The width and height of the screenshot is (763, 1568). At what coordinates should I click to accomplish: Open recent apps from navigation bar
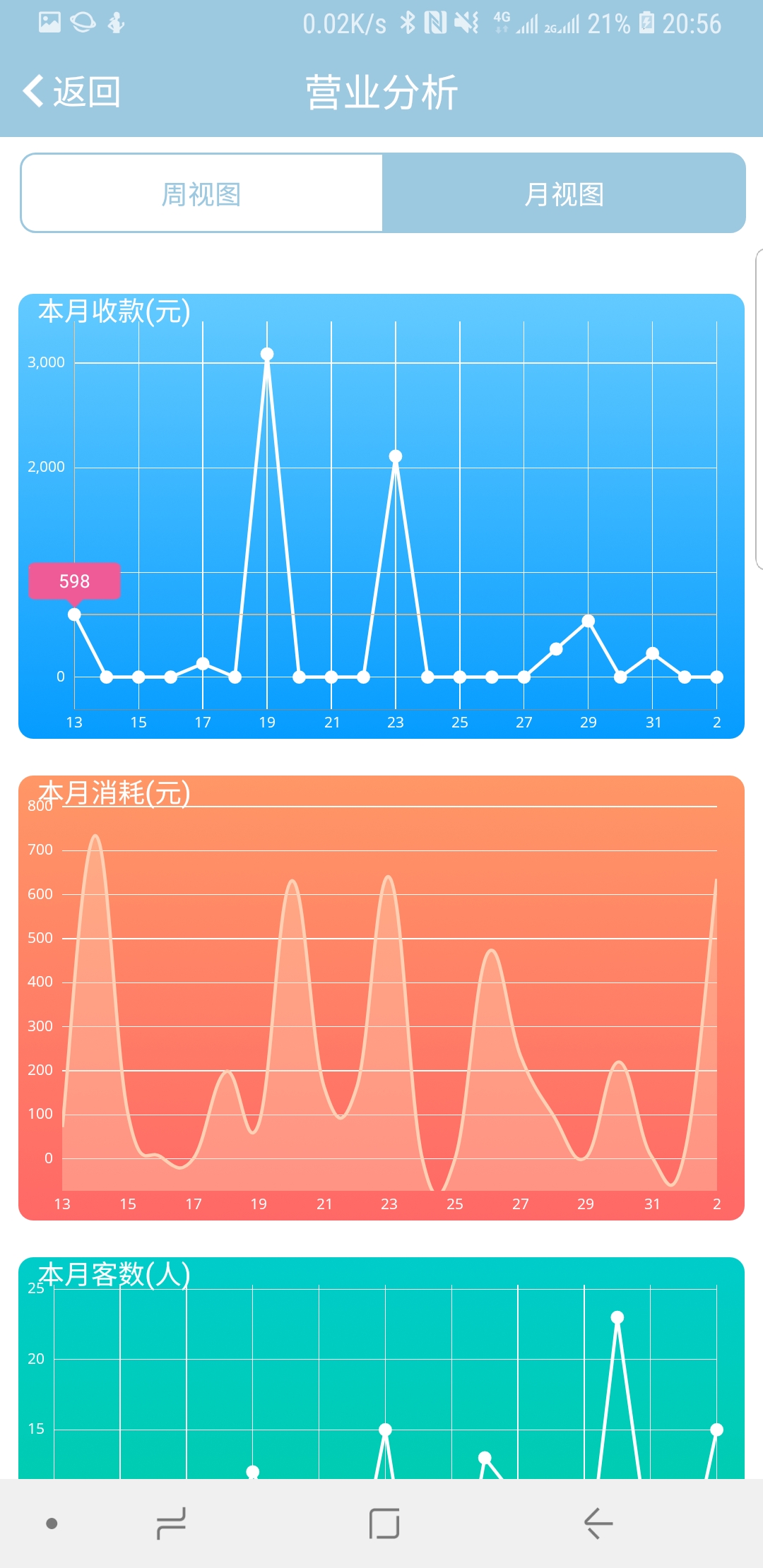point(171,1523)
